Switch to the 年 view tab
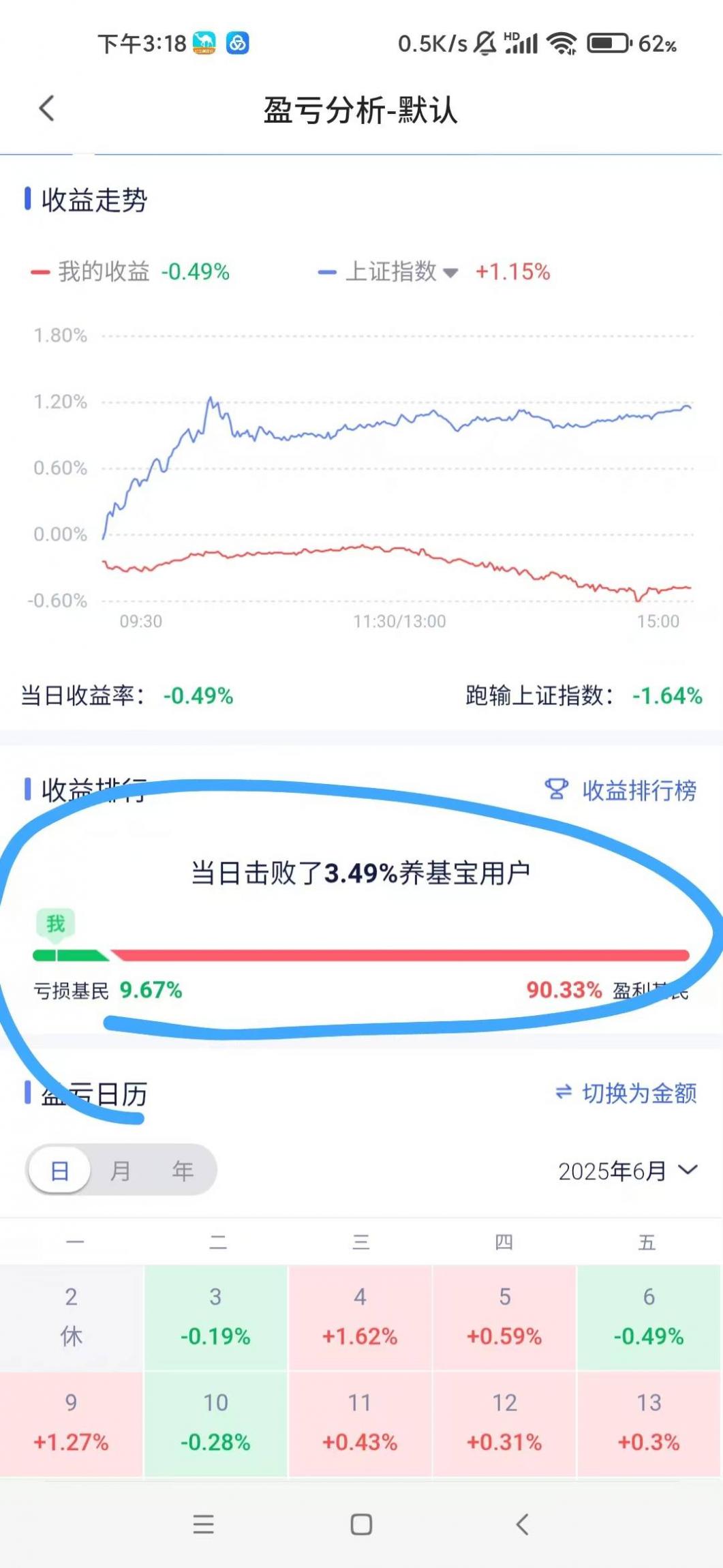 pyautogui.click(x=182, y=1171)
